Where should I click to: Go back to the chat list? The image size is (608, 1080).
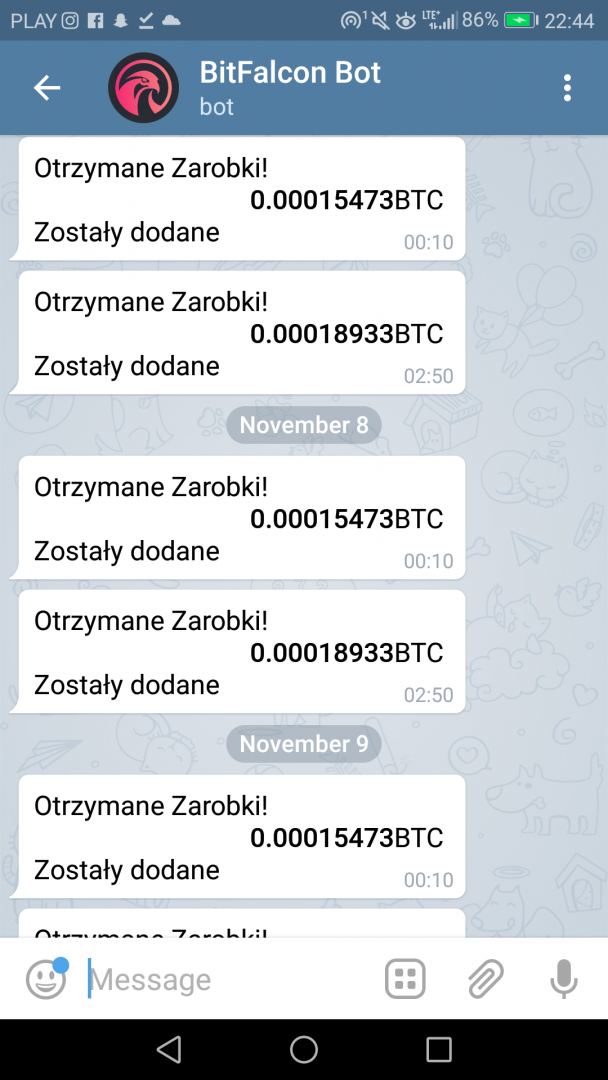pyautogui.click(x=47, y=88)
